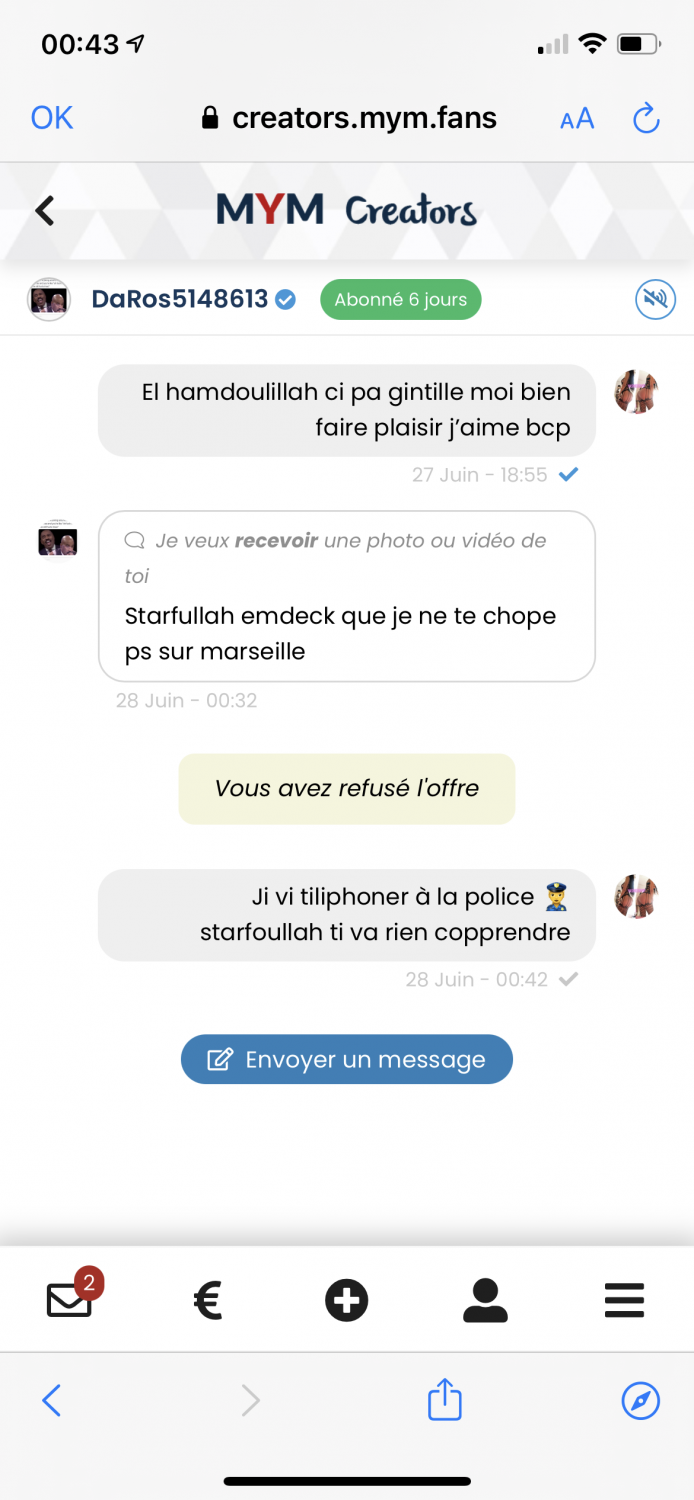Share this page

444,1400
